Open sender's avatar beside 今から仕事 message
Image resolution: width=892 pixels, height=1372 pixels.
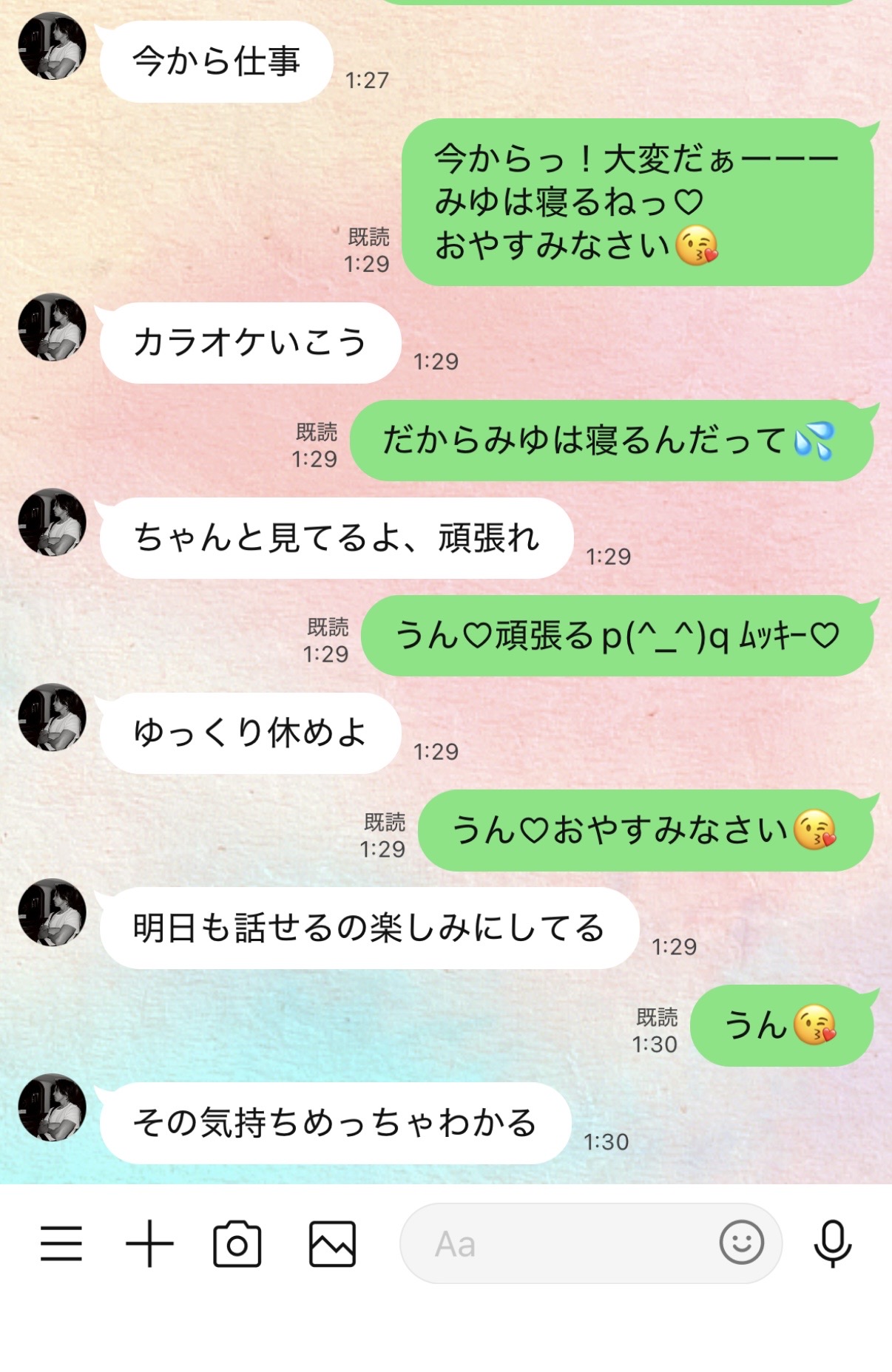tap(53, 47)
